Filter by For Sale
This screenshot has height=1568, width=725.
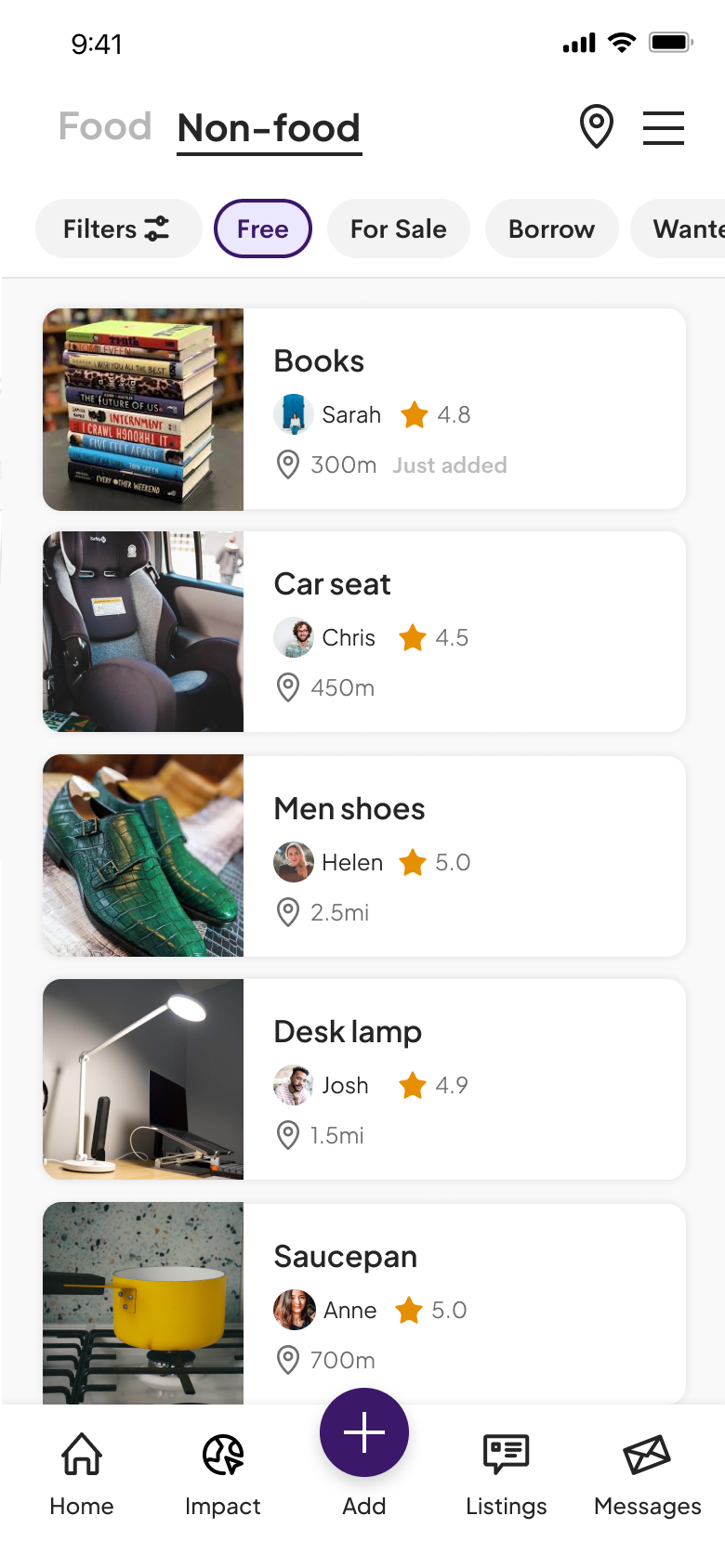(x=398, y=229)
